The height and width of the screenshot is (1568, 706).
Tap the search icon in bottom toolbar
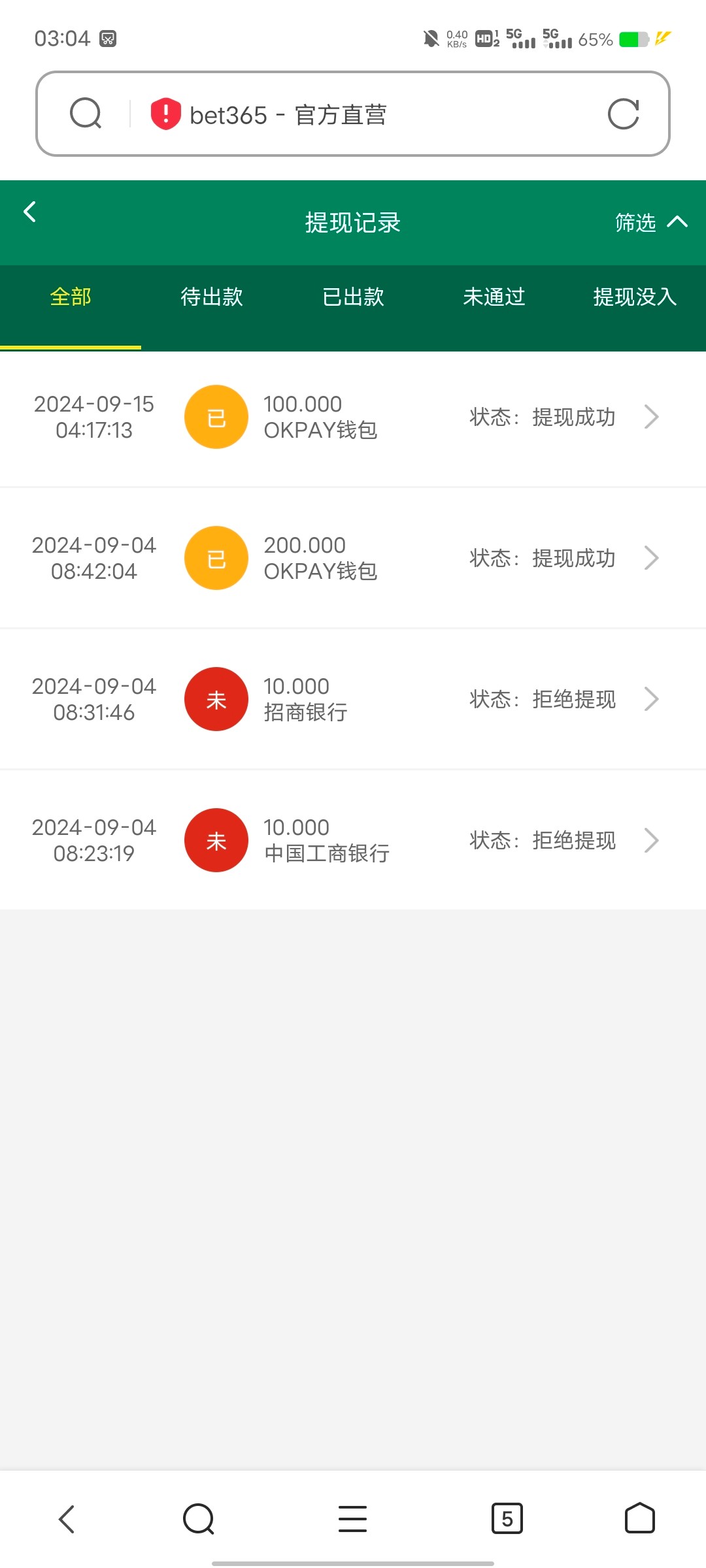point(198,1518)
